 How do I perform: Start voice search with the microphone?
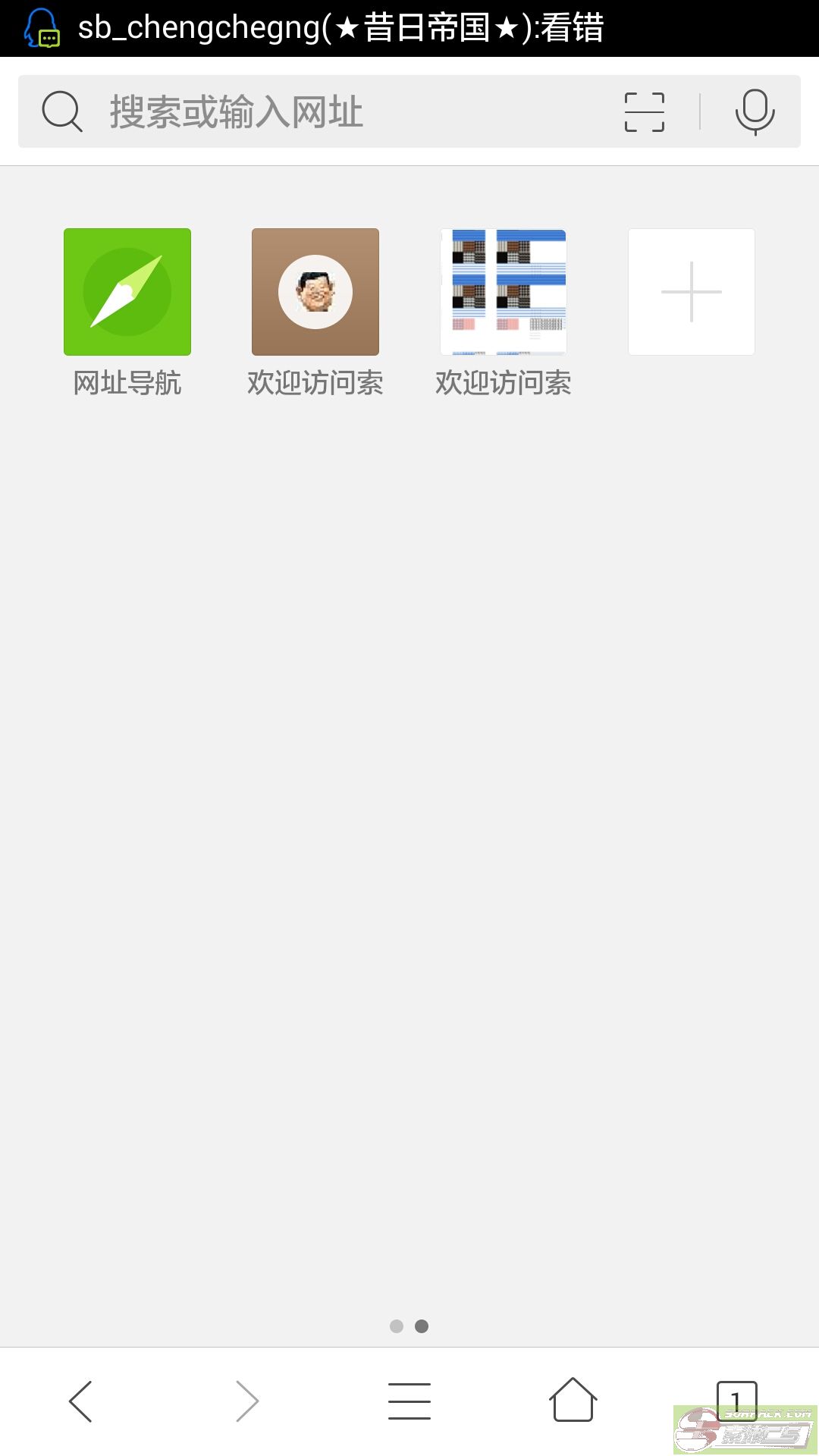pyautogui.click(x=755, y=111)
